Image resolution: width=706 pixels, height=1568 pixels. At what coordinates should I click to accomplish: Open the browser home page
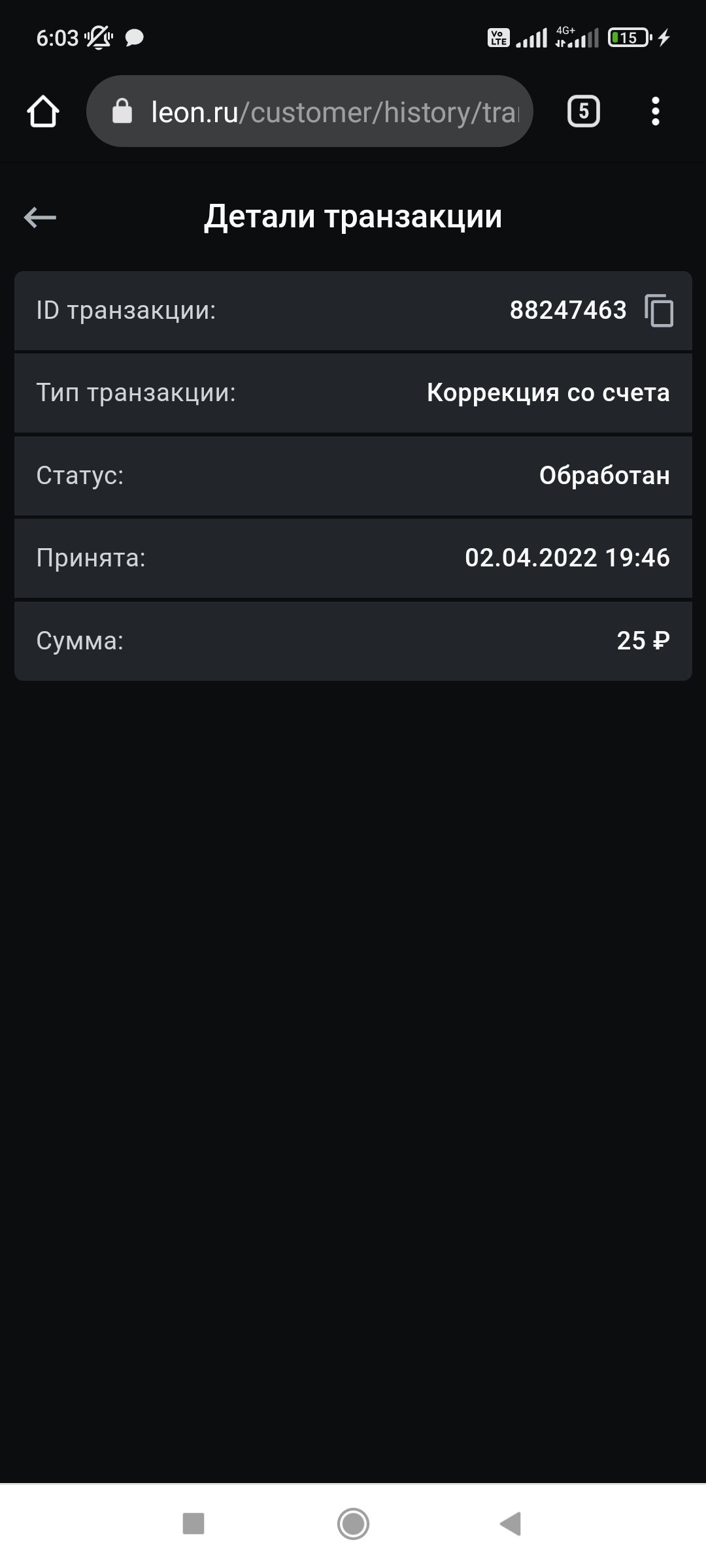pos(43,112)
